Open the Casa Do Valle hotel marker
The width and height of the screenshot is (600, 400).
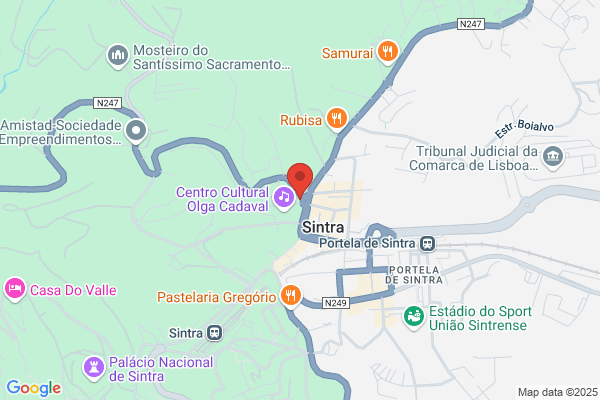[15, 290]
